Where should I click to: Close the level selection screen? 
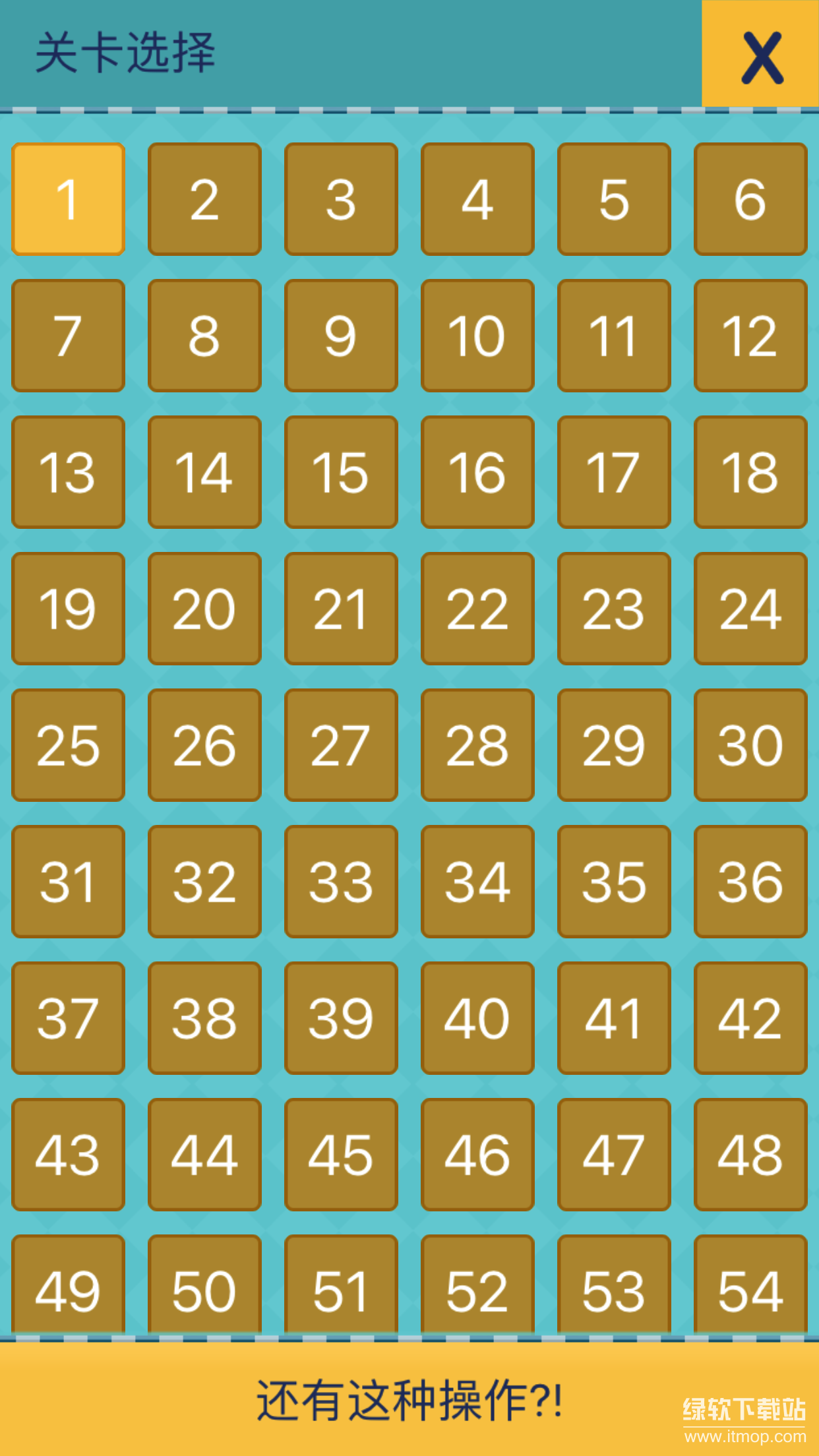tap(760, 54)
